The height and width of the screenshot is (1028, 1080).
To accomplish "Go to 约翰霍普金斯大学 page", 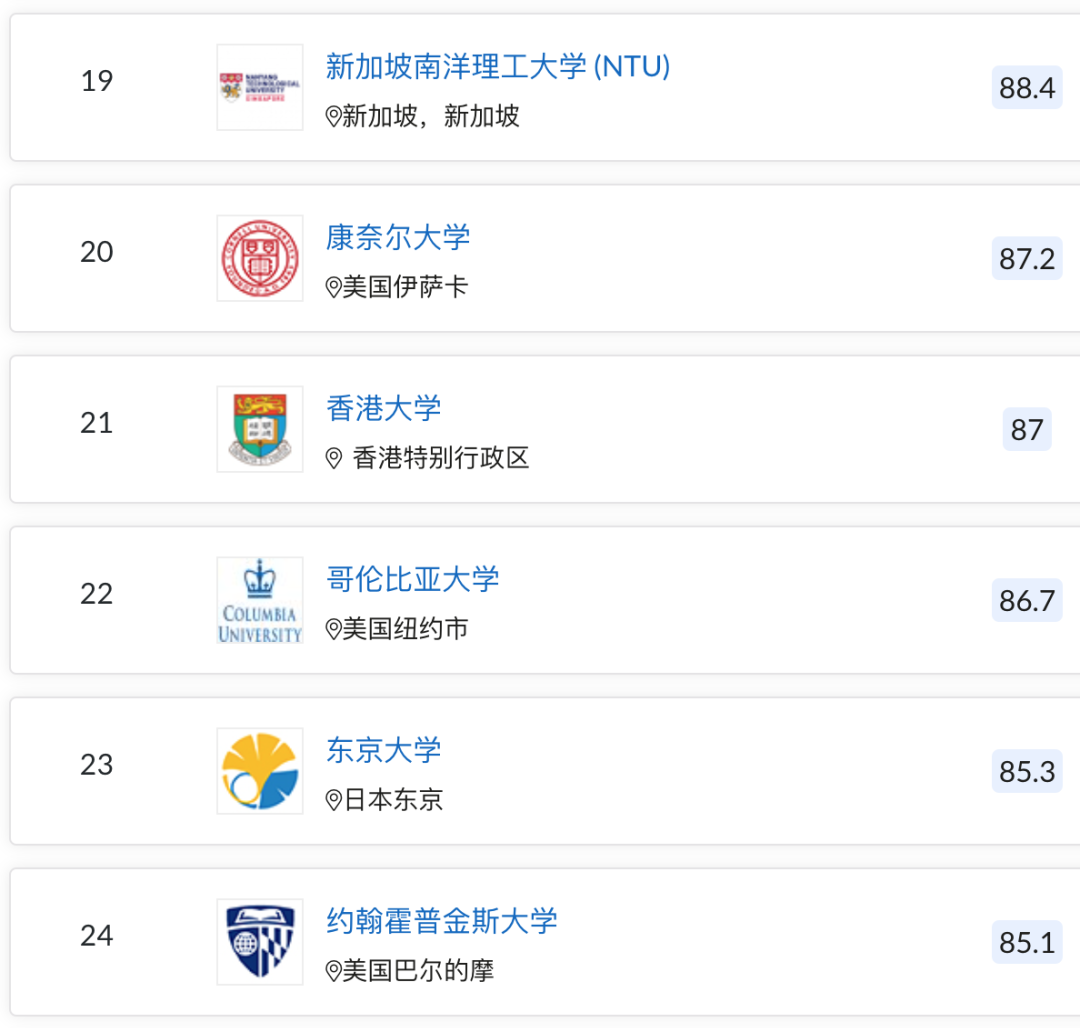I will [x=441, y=922].
